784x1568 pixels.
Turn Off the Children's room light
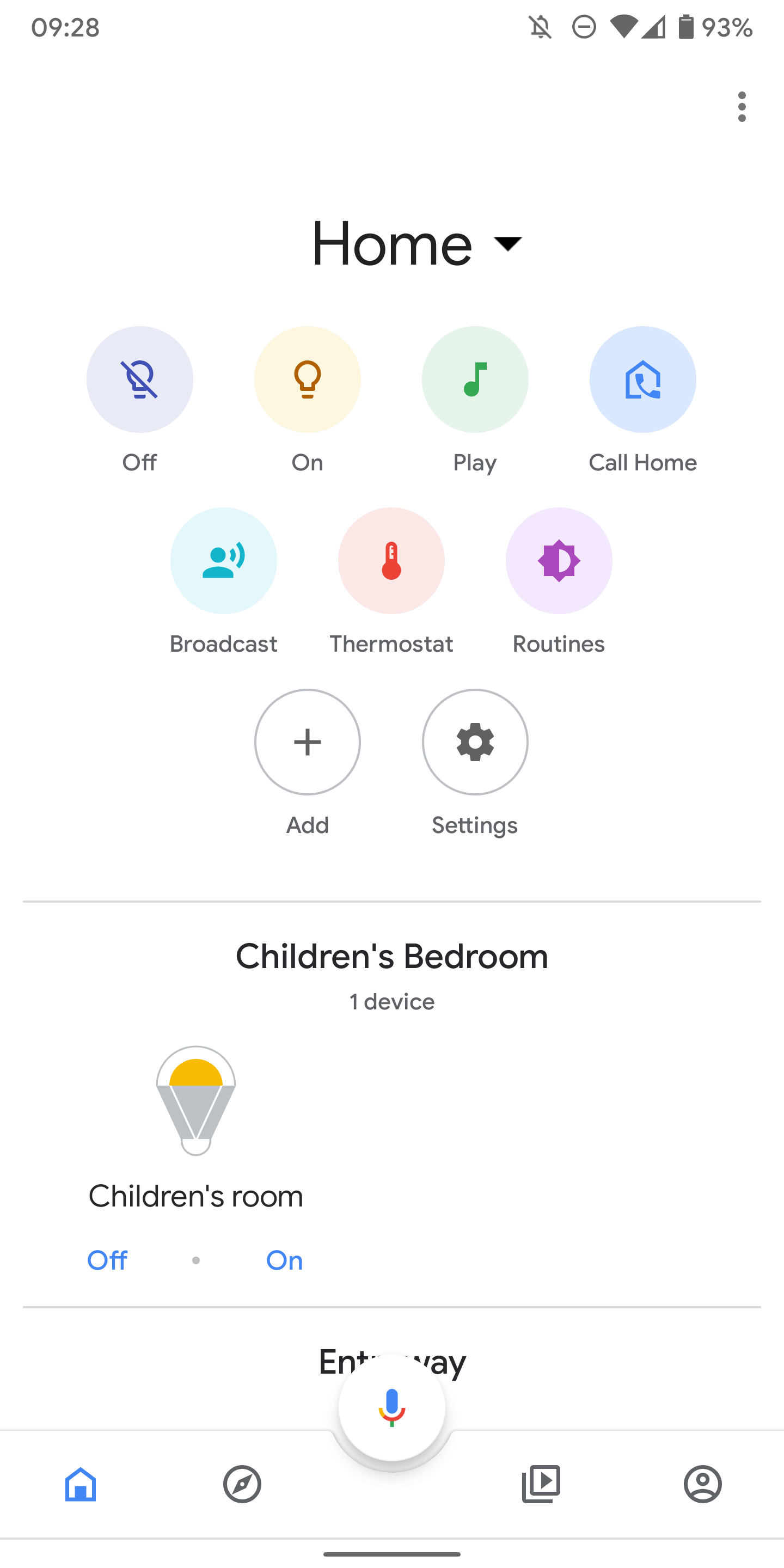(x=107, y=1260)
